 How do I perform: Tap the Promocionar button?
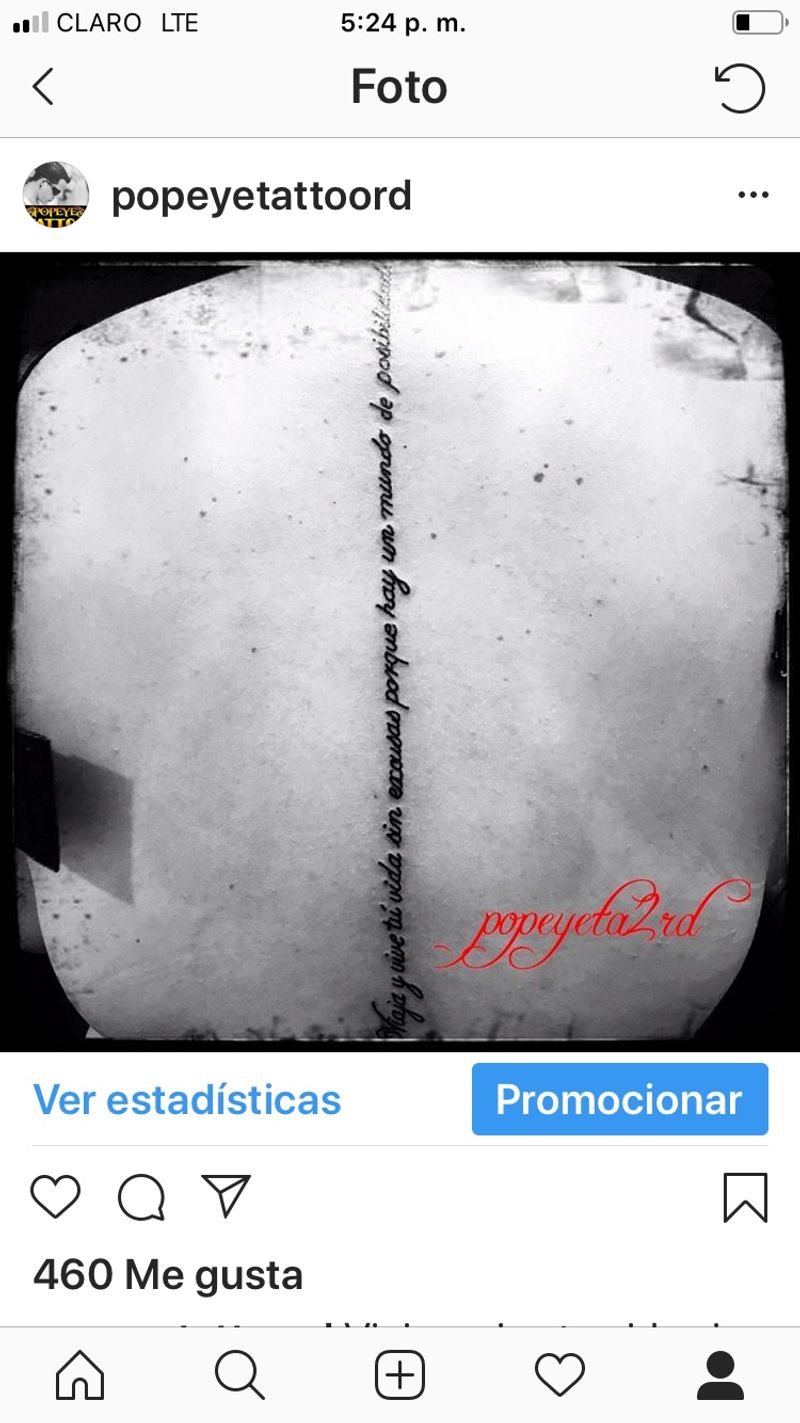pyautogui.click(x=620, y=1099)
